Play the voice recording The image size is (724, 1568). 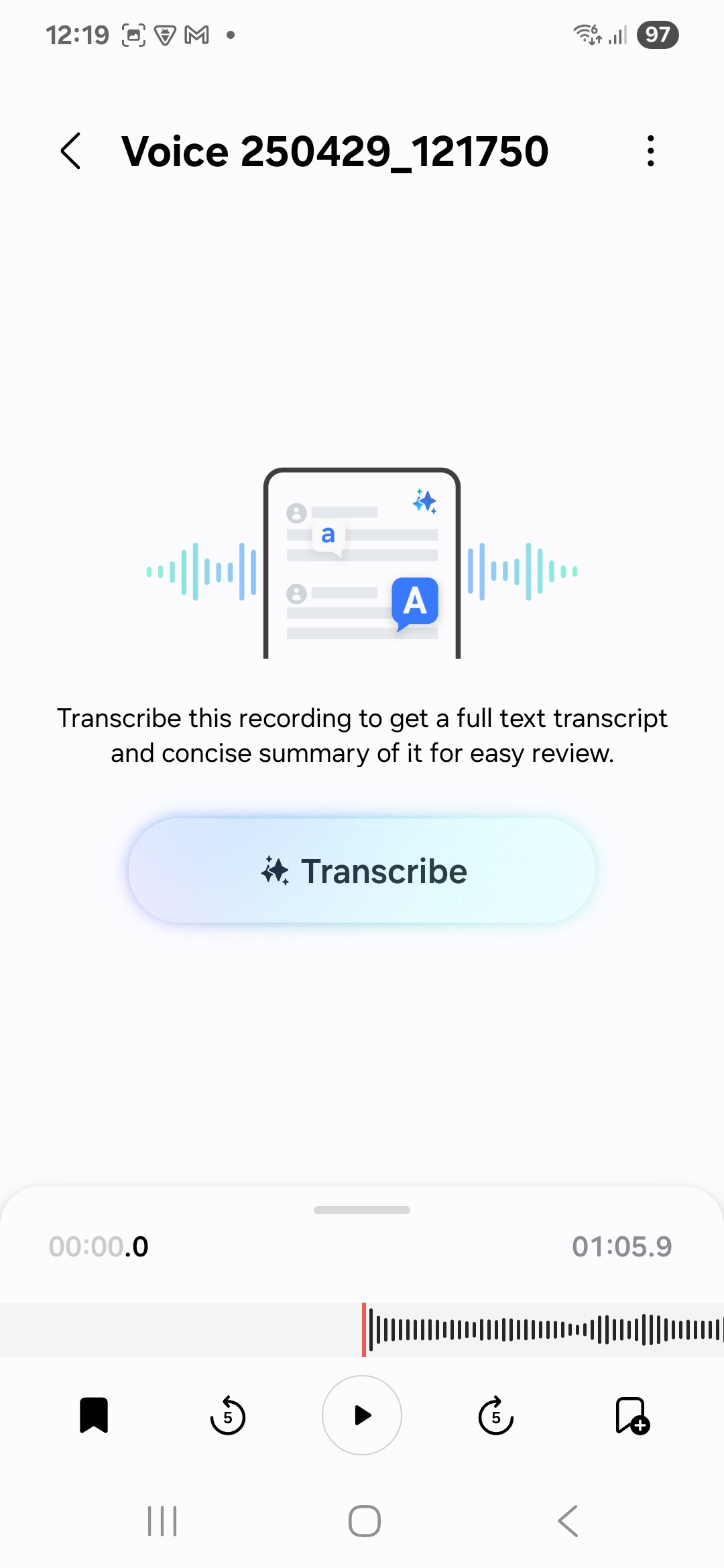[362, 1415]
